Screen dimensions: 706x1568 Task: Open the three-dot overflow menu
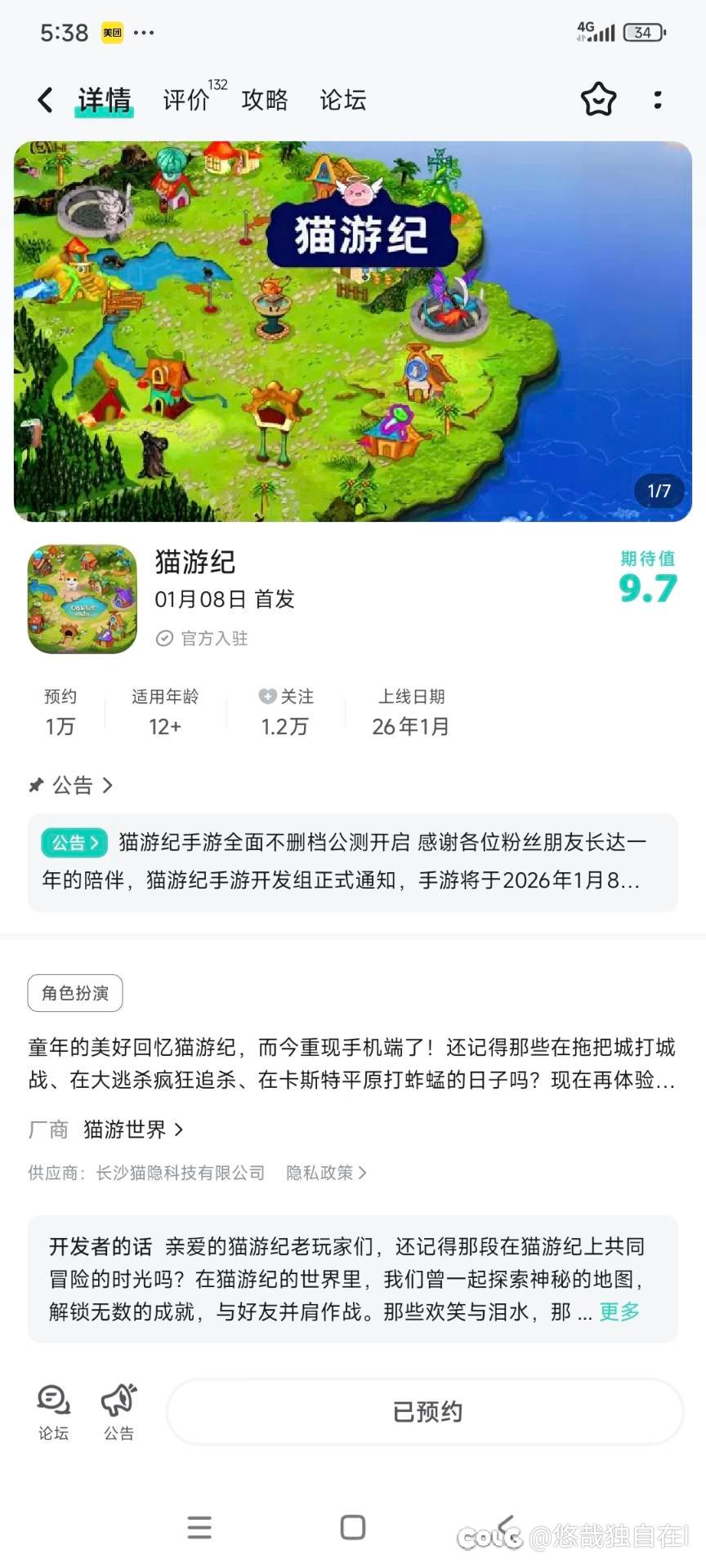click(658, 100)
